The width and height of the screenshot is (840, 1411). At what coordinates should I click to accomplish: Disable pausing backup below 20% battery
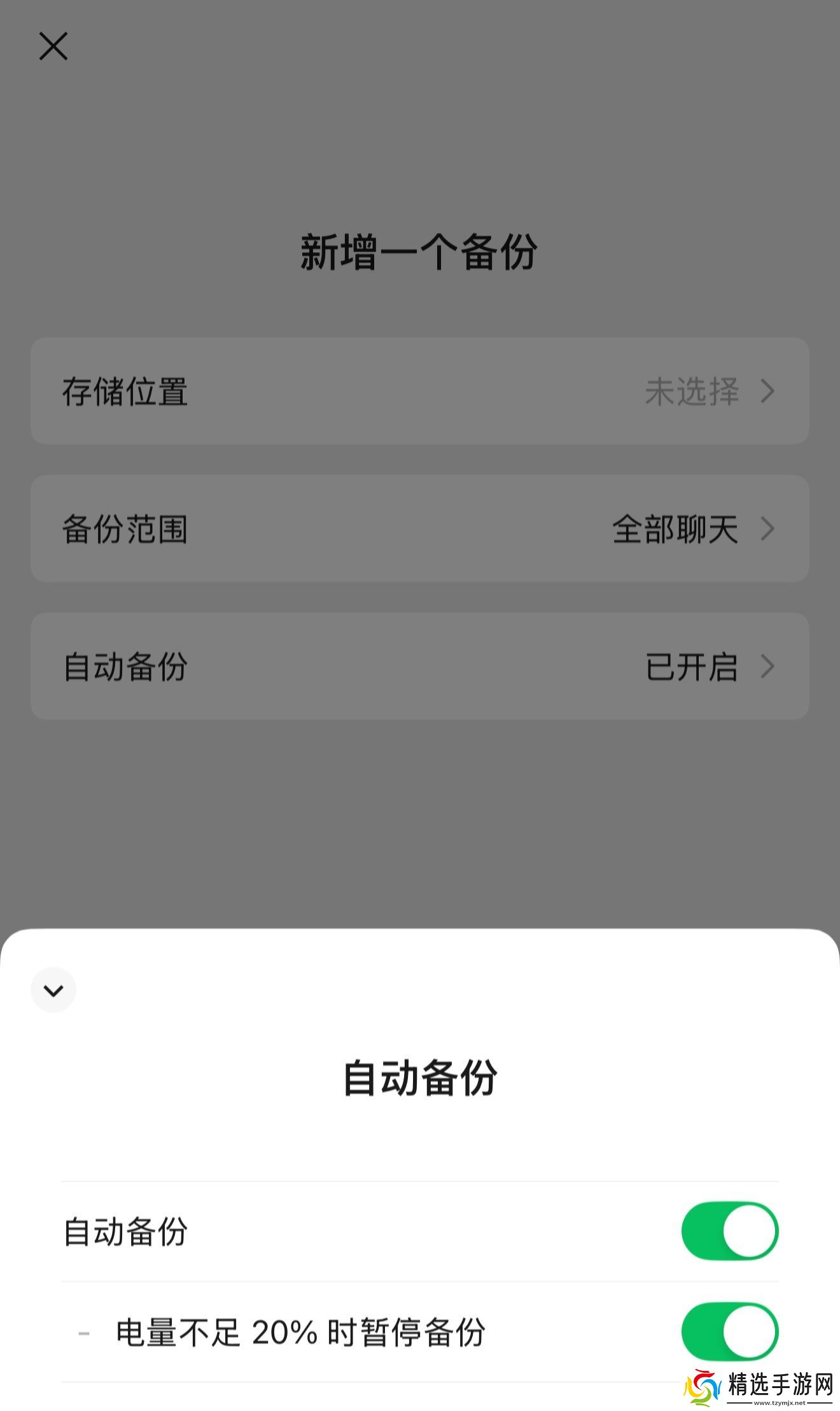[x=729, y=1331]
